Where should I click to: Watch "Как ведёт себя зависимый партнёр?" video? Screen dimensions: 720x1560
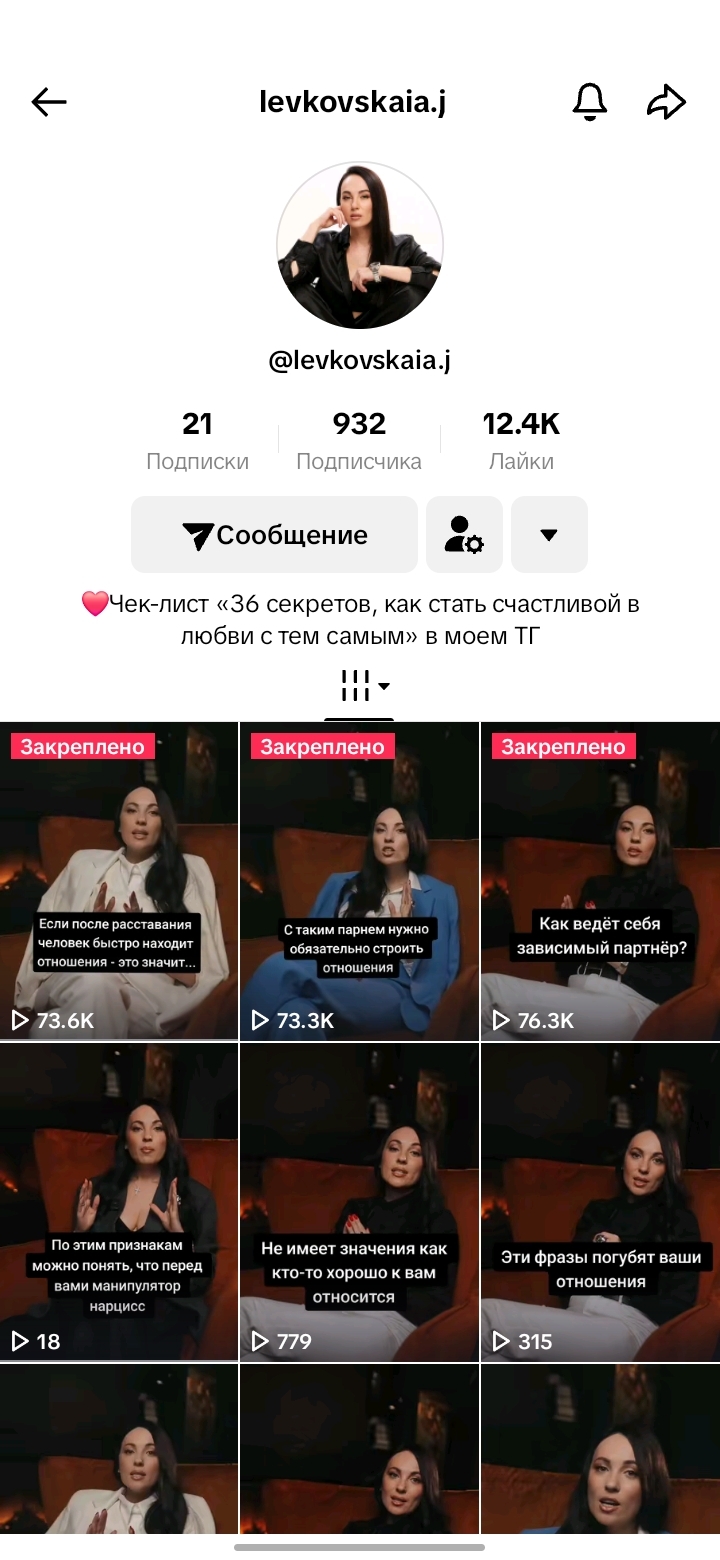tap(600, 881)
